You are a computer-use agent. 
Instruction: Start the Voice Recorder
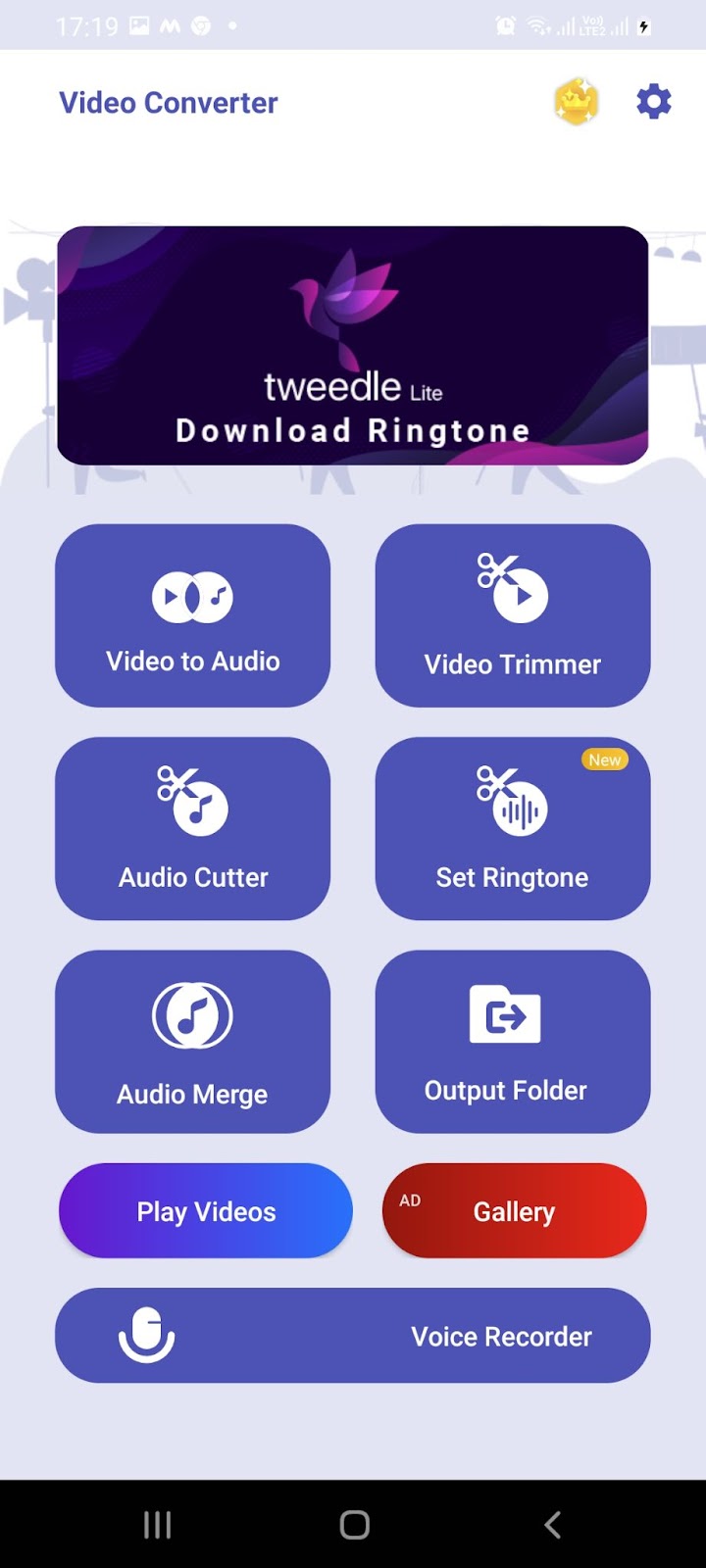coord(353,1336)
